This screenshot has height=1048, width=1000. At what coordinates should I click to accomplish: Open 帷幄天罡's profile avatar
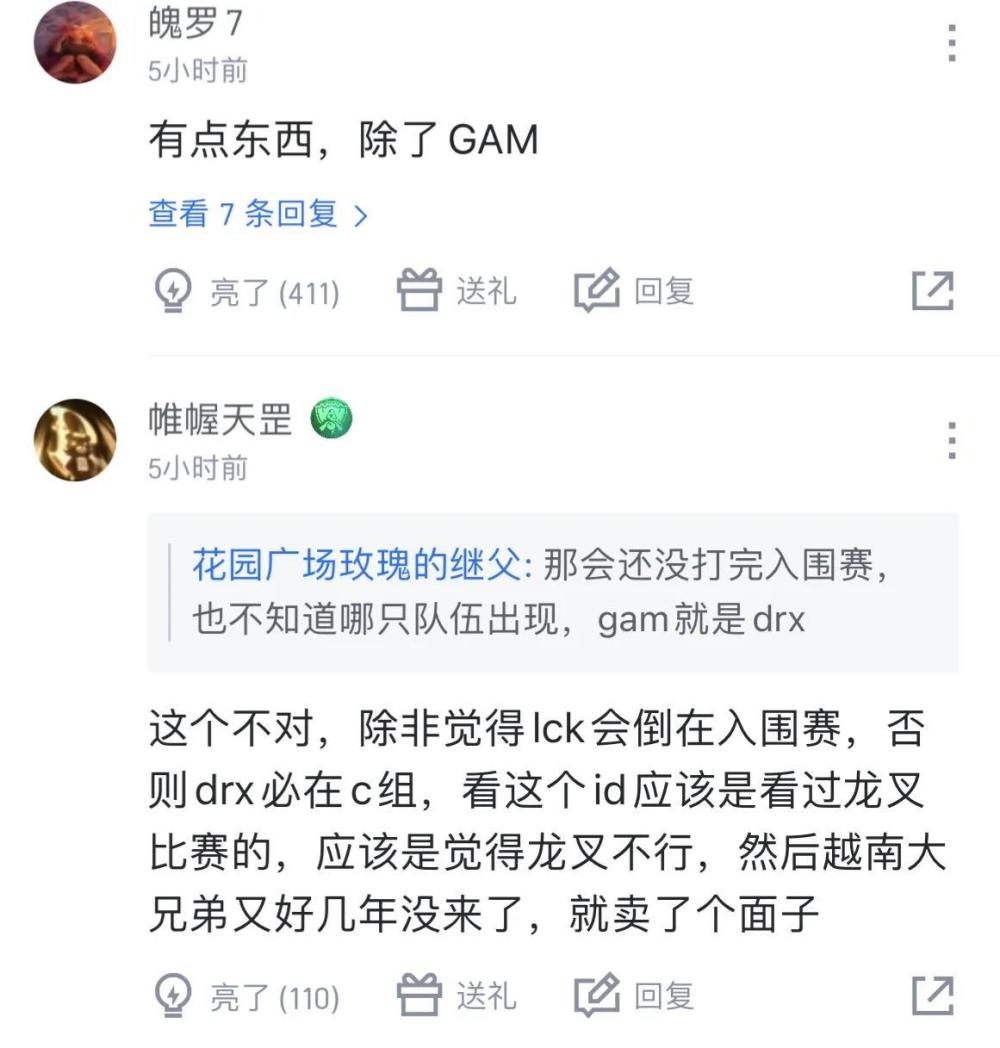[76, 439]
